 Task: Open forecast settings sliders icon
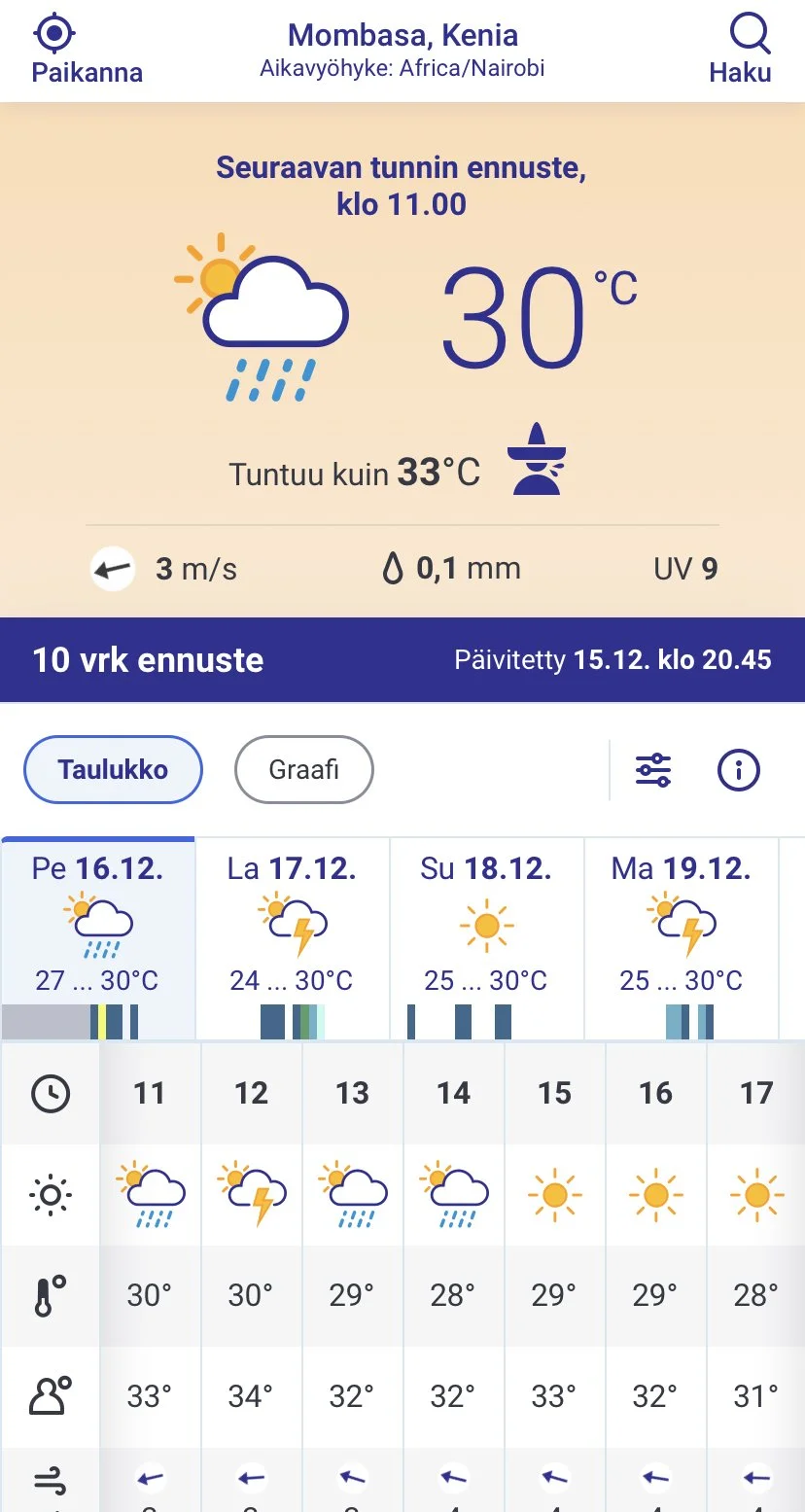point(653,770)
